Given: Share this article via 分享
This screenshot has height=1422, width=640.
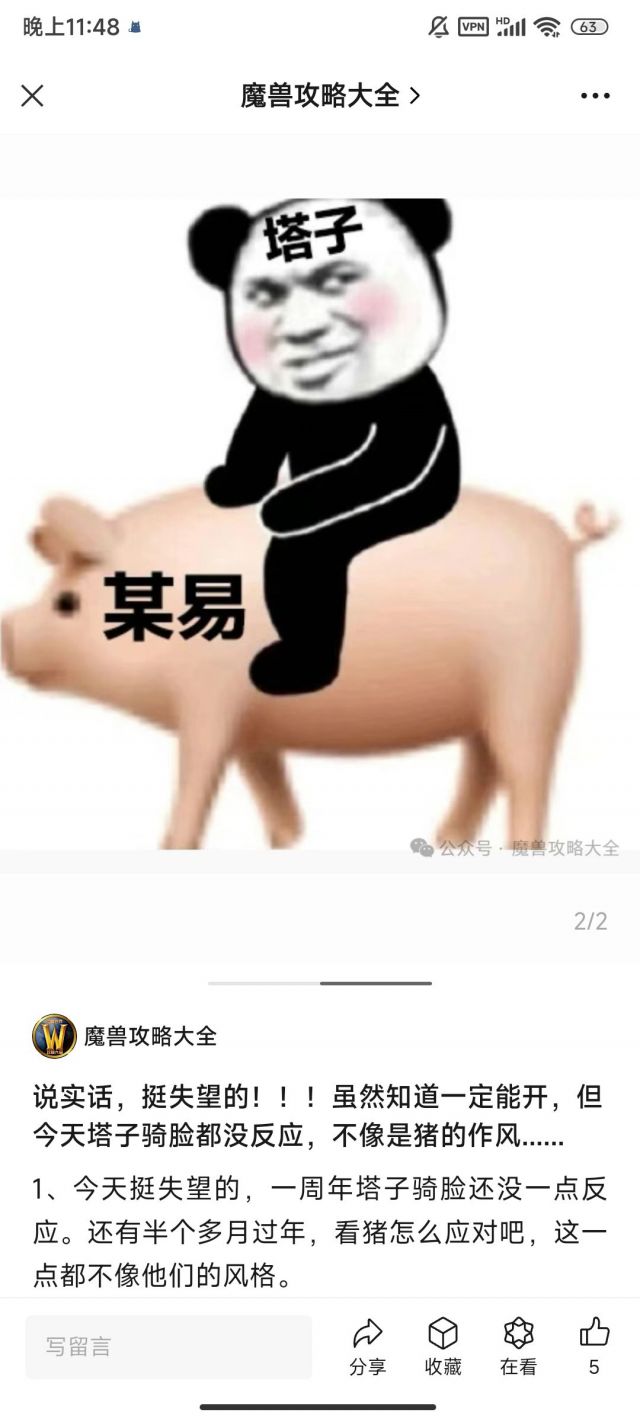Looking at the screenshot, I should point(368,1345).
